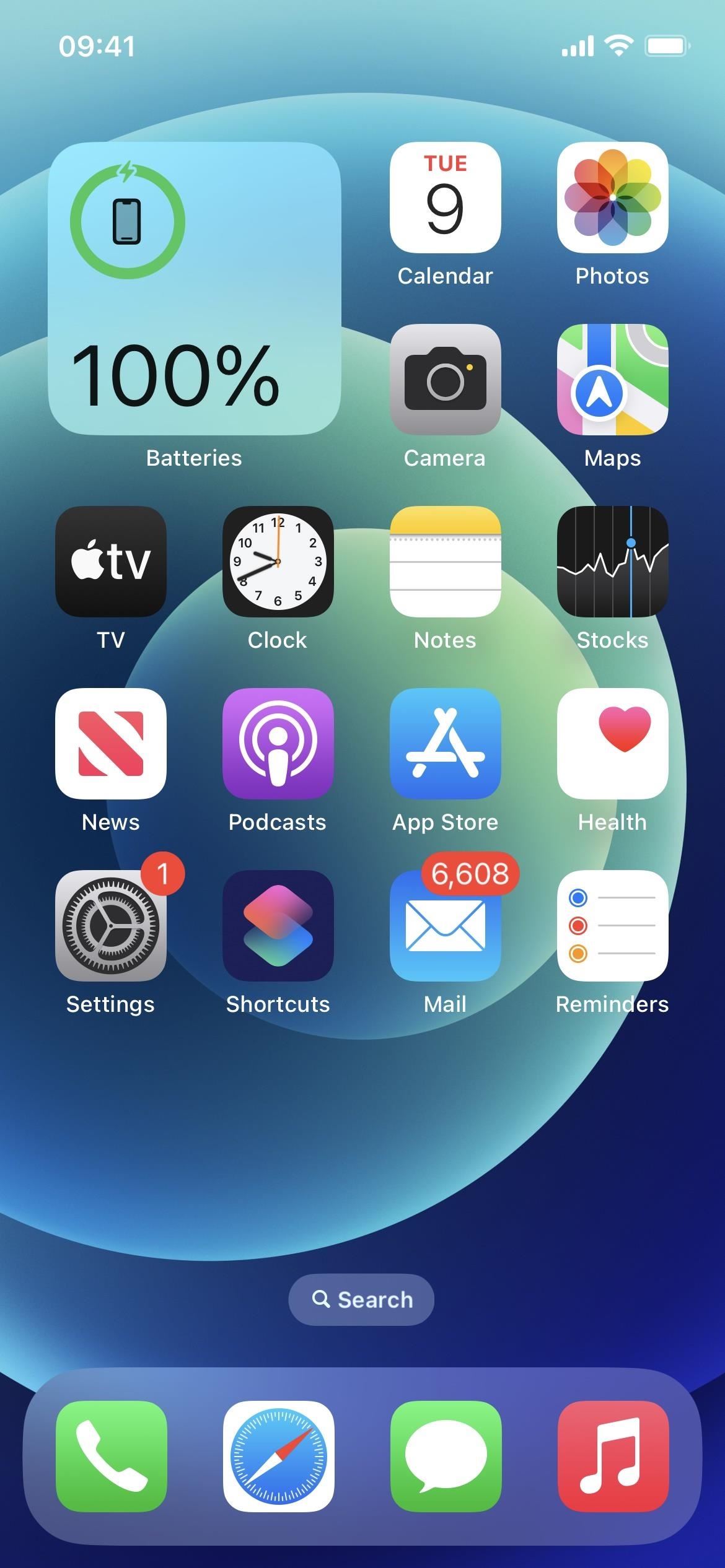The width and height of the screenshot is (725, 1568).
Task: Open the Calendar app
Action: [x=445, y=198]
